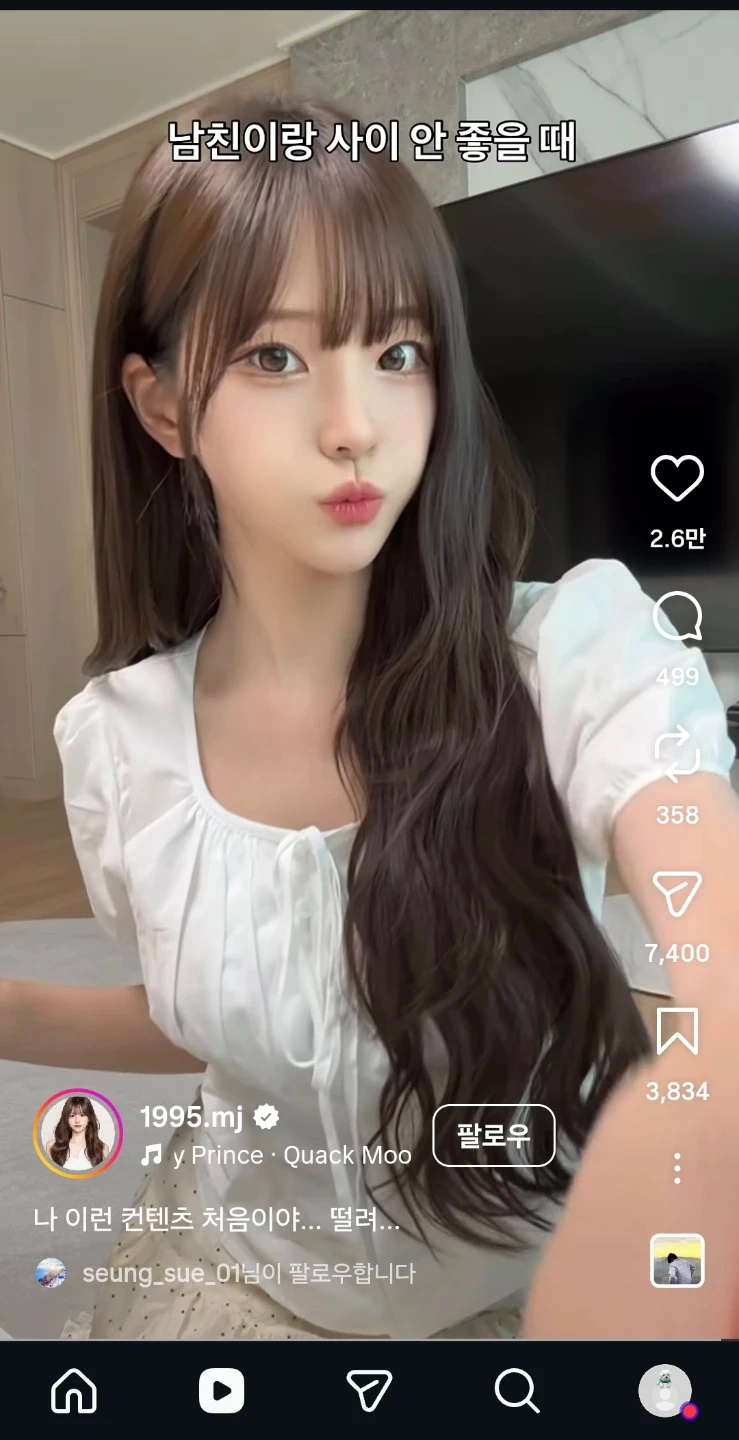Open my profile tab
Screen dimensions: 739x1440
click(x=666, y=1391)
